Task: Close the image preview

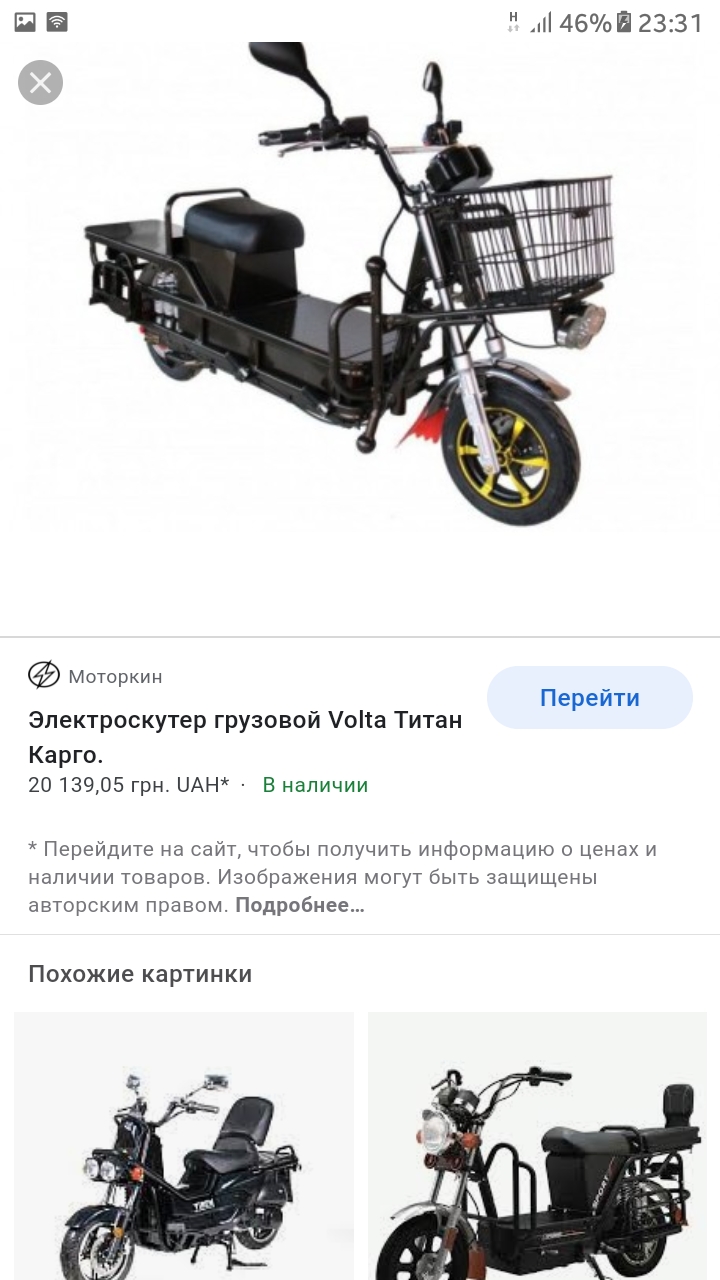Action: 40,82
